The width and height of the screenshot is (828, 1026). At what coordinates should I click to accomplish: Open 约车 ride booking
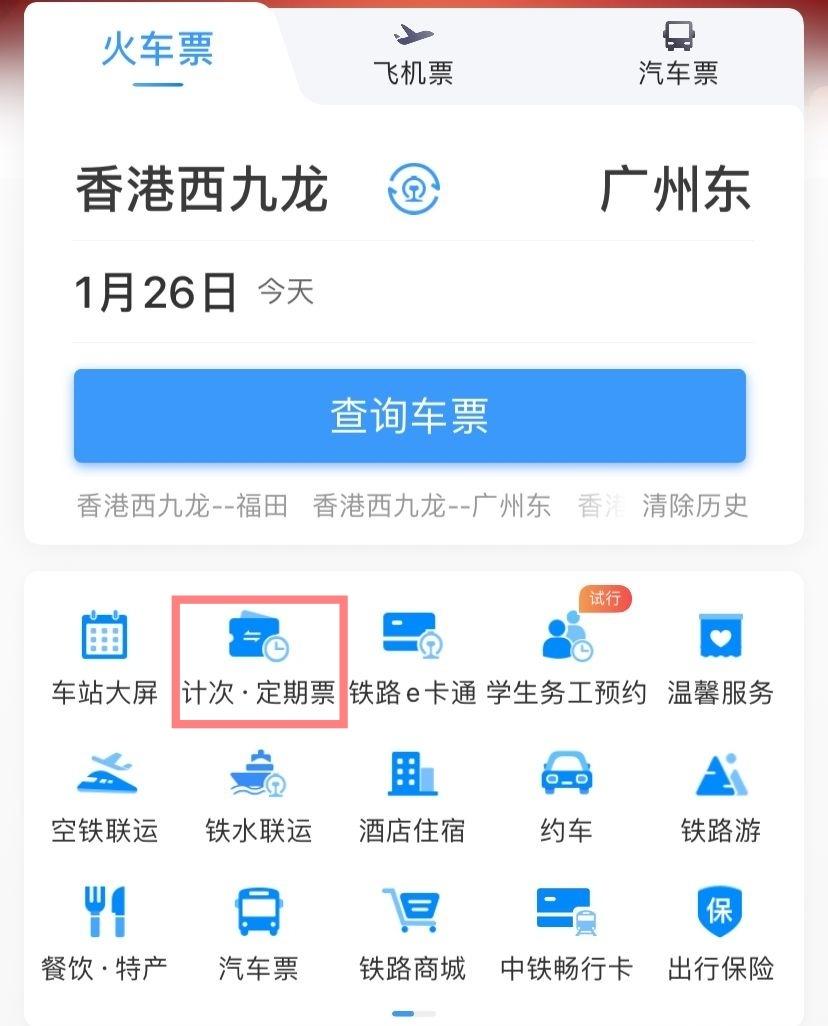click(x=566, y=794)
